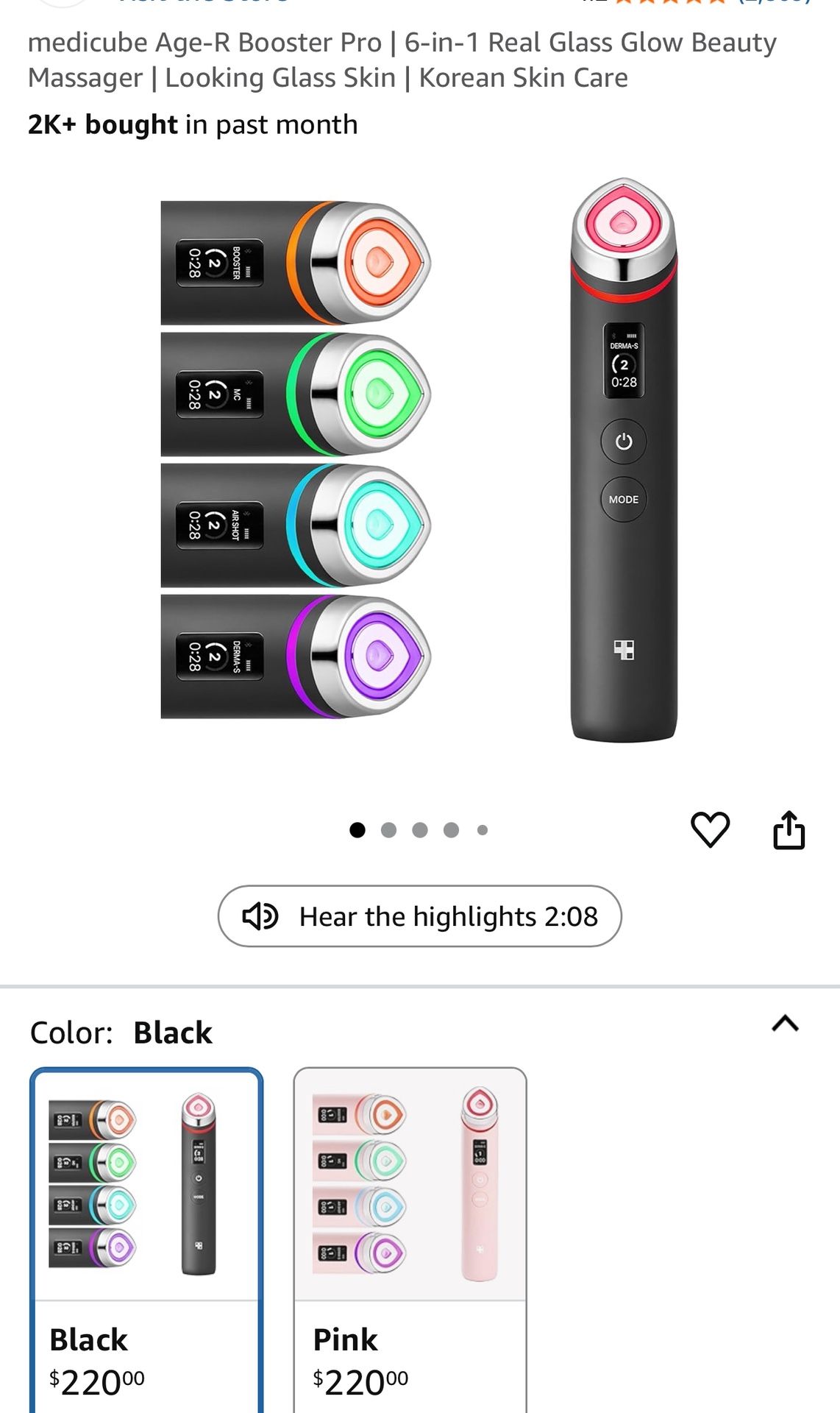Add product to wish list heart

point(710,829)
